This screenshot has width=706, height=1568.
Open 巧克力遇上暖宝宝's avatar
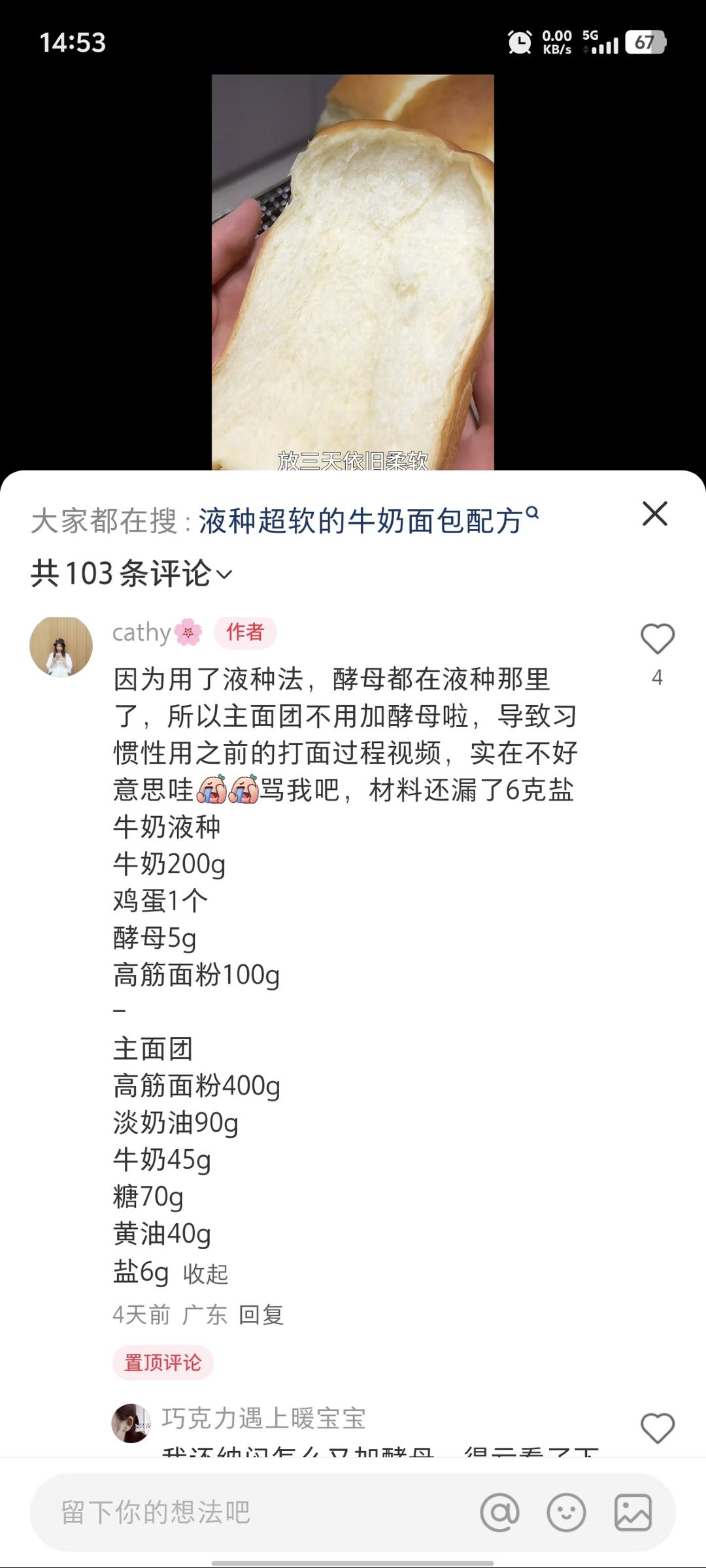click(131, 1423)
